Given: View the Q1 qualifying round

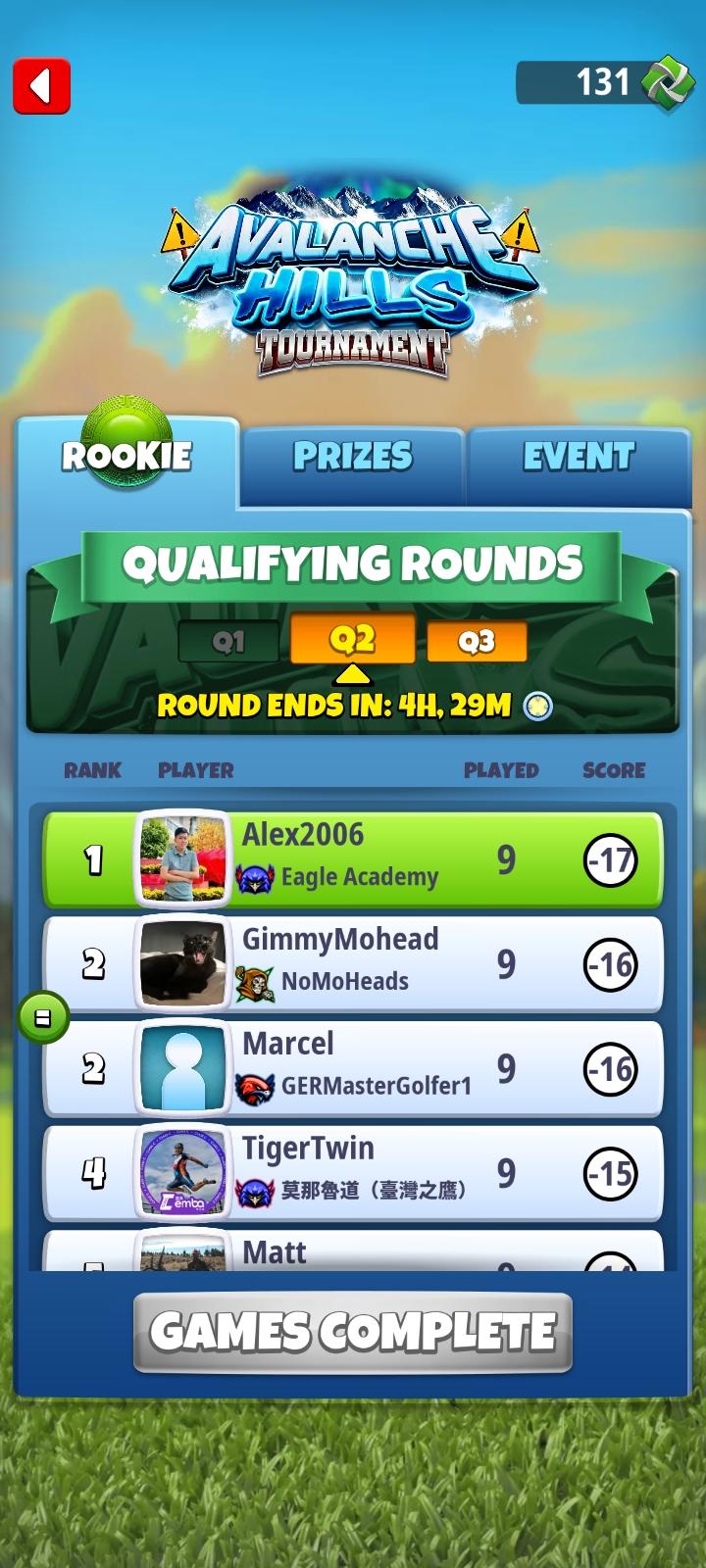Looking at the screenshot, I should (228, 642).
